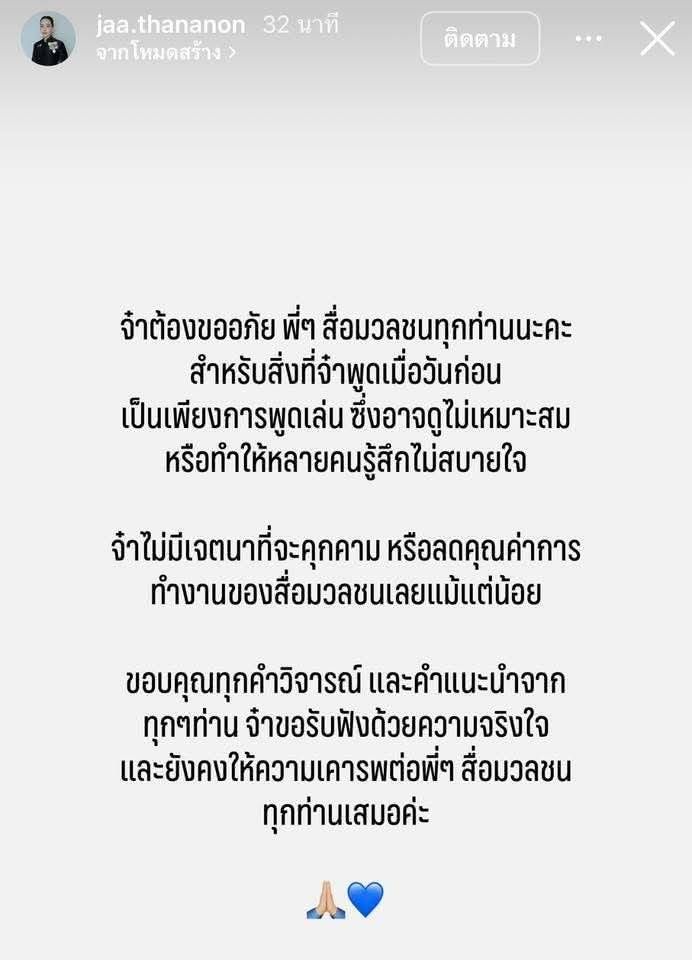Follow the account with ติดตาม button
Image resolution: width=692 pixels, height=960 pixels.
coord(480,39)
